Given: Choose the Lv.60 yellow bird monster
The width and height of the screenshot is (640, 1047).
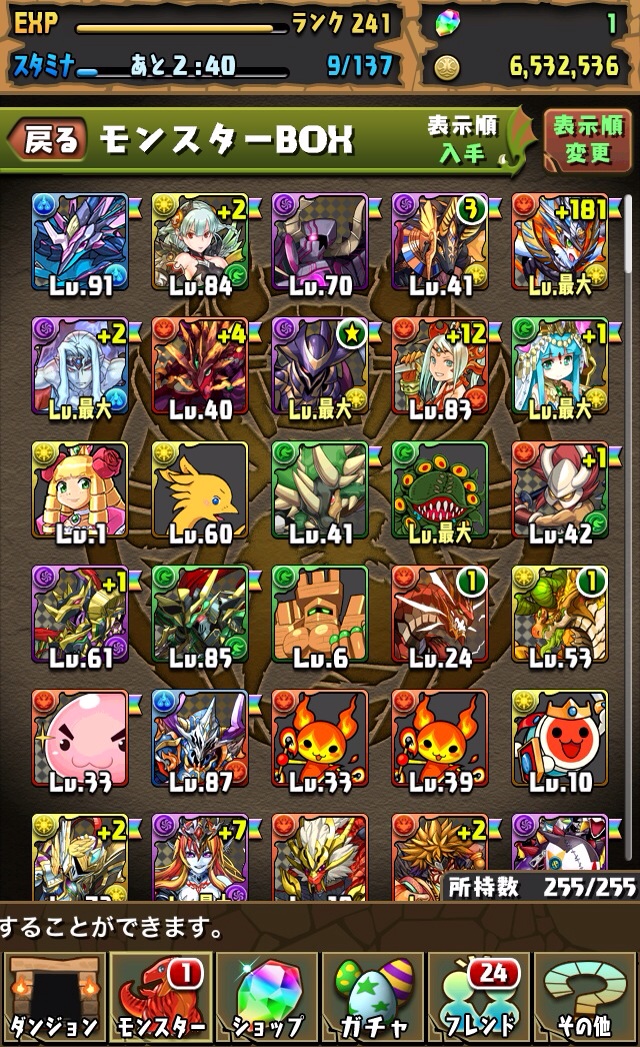Looking at the screenshot, I should coord(200,491).
